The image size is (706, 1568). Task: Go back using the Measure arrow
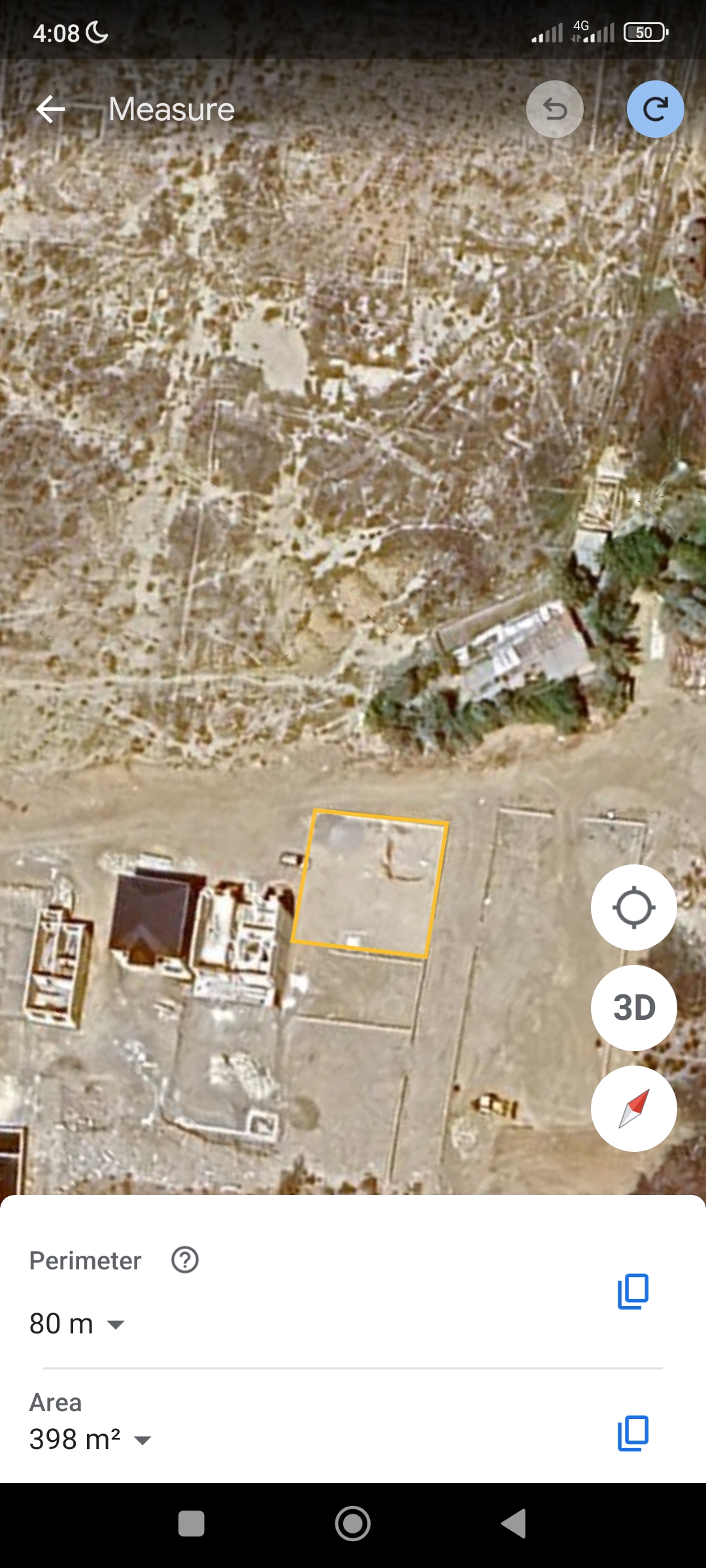[50, 109]
